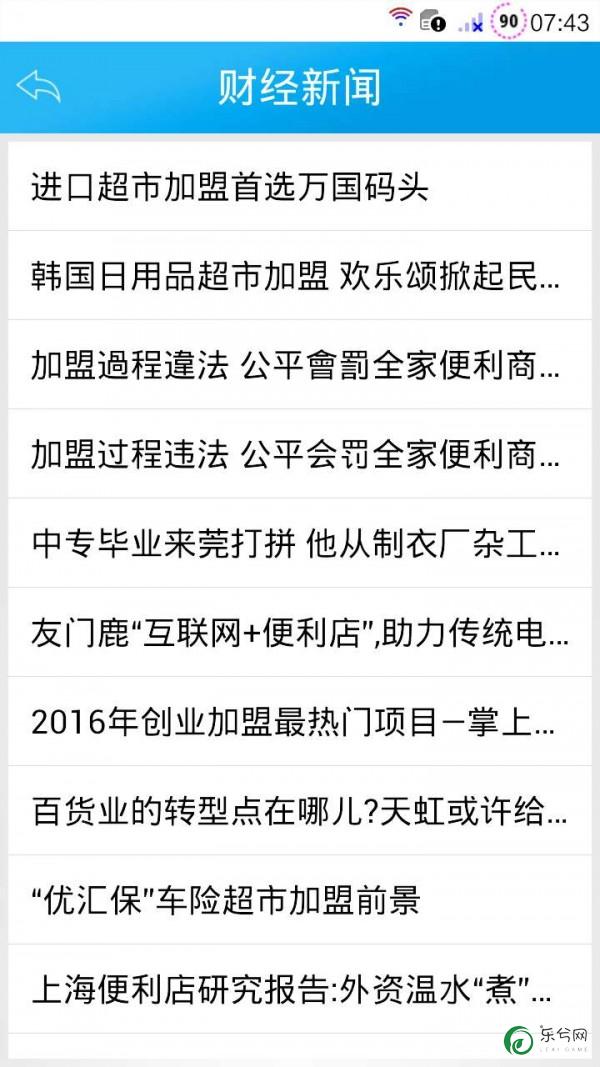Read 百货业的转型点在哪儿 article
The image size is (600, 1067).
tap(299, 810)
